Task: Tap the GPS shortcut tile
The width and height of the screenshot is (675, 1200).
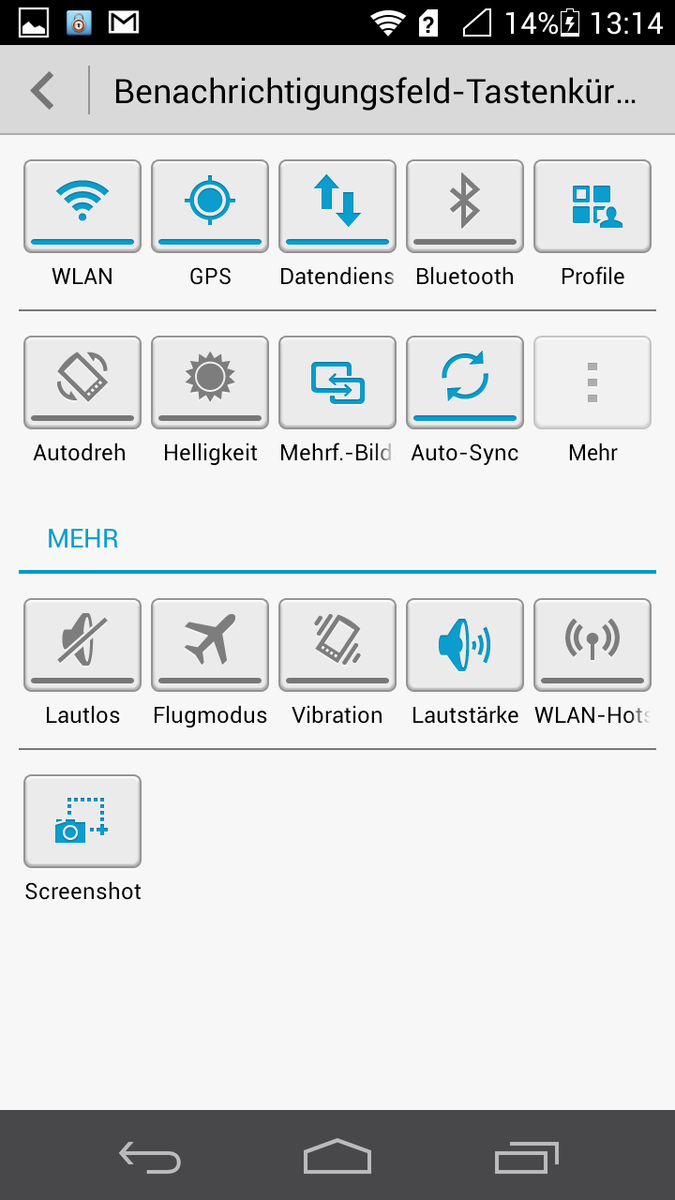Action: (210, 206)
